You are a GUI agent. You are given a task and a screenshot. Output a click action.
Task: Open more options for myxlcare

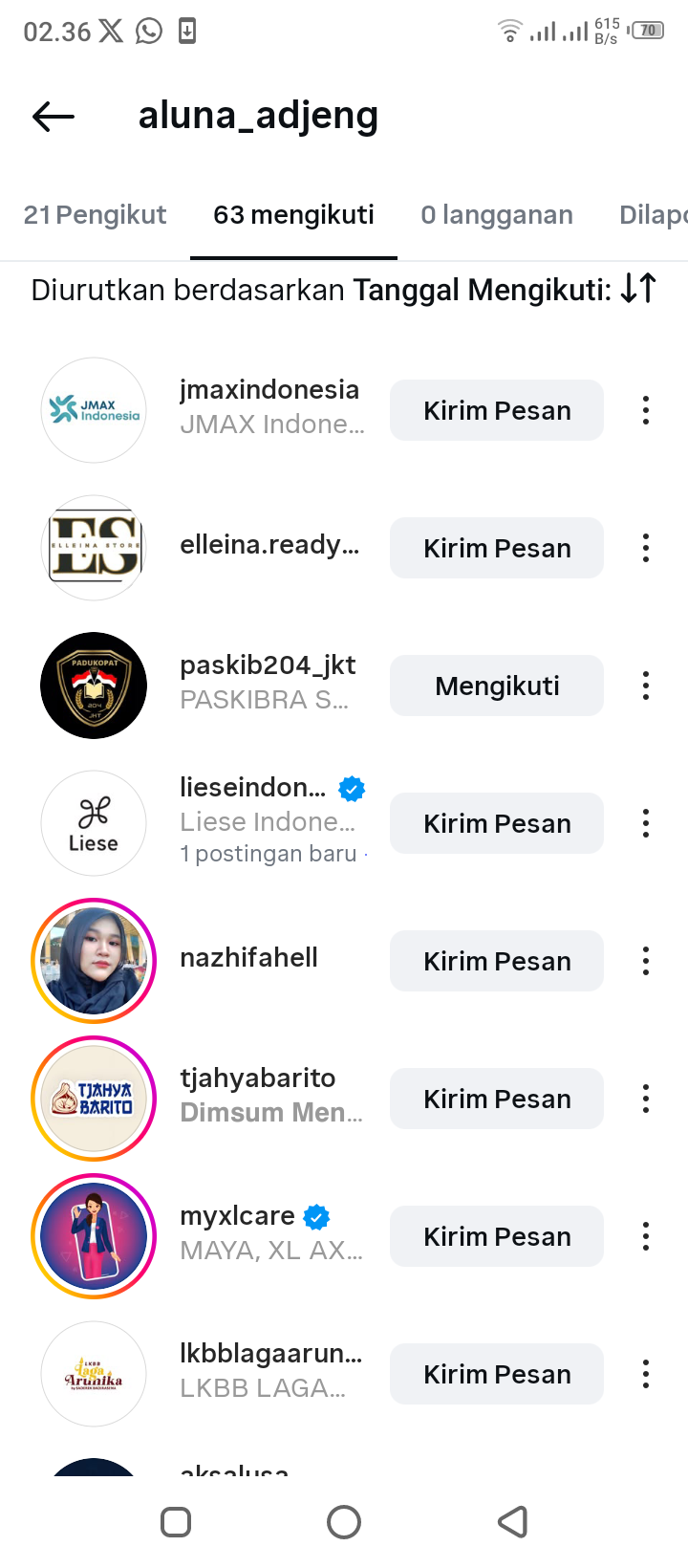point(646,1237)
